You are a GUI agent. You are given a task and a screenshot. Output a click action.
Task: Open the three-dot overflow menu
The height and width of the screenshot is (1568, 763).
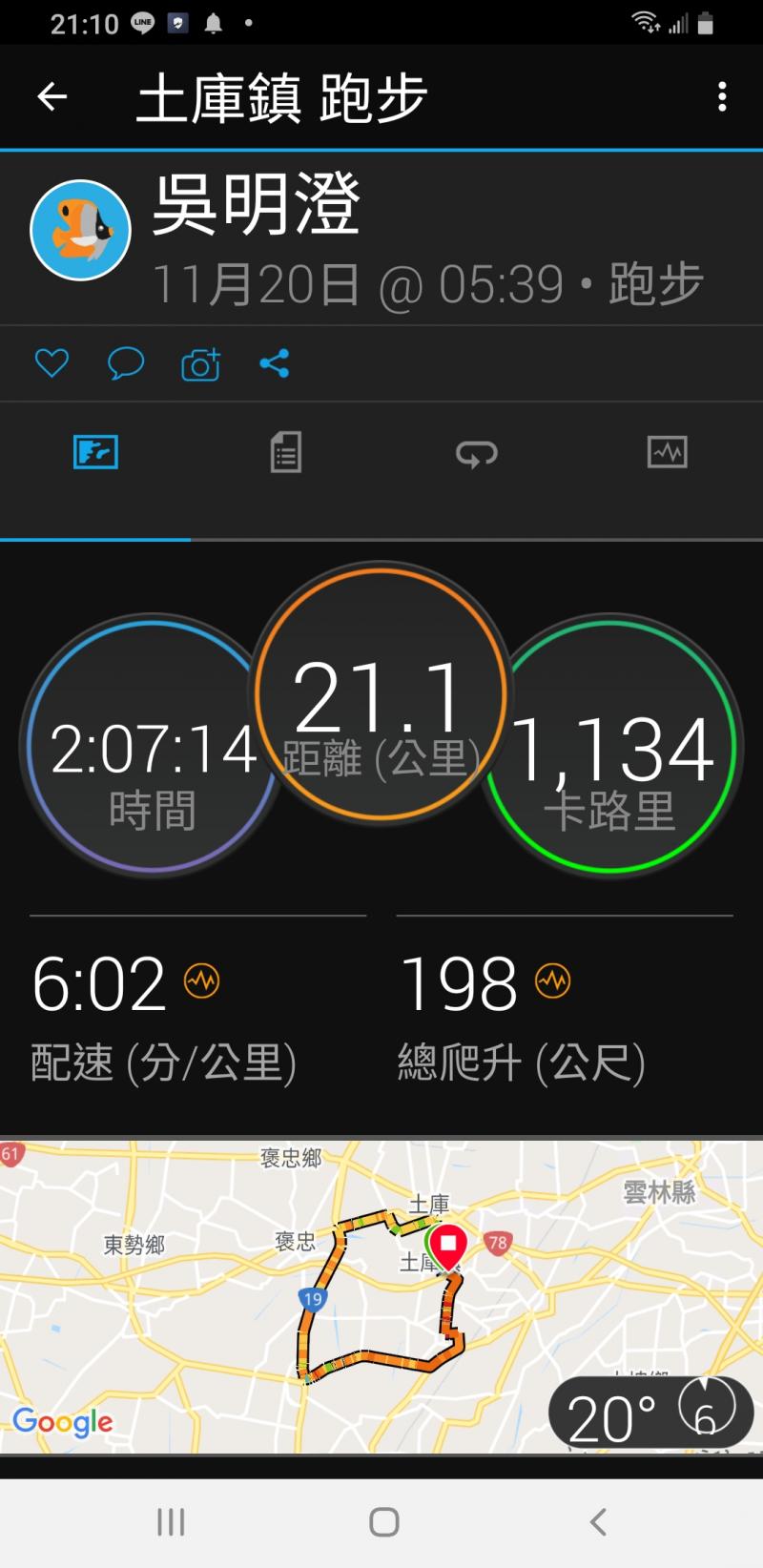[722, 96]
